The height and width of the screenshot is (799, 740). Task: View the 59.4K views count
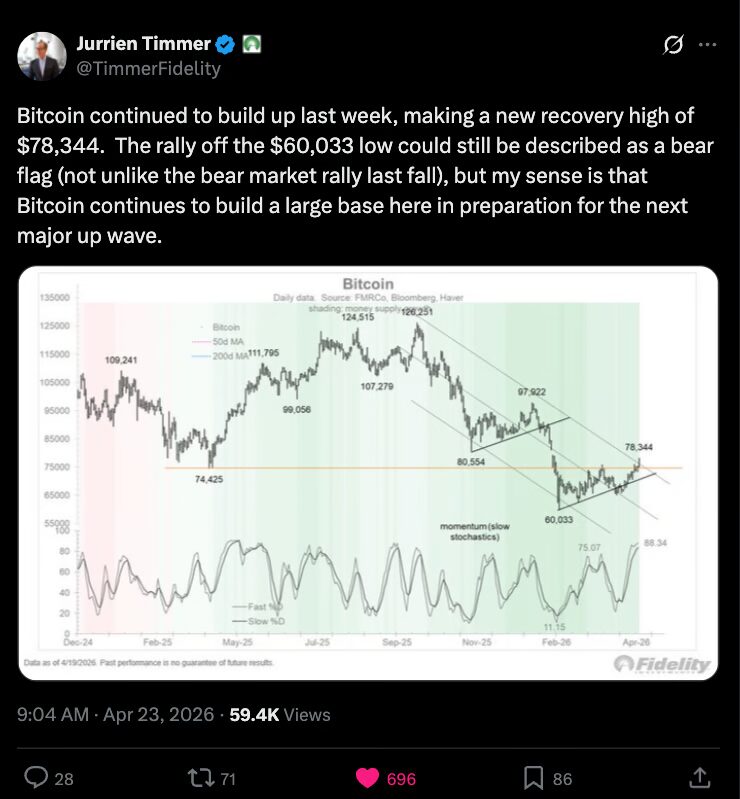(279, 715)
